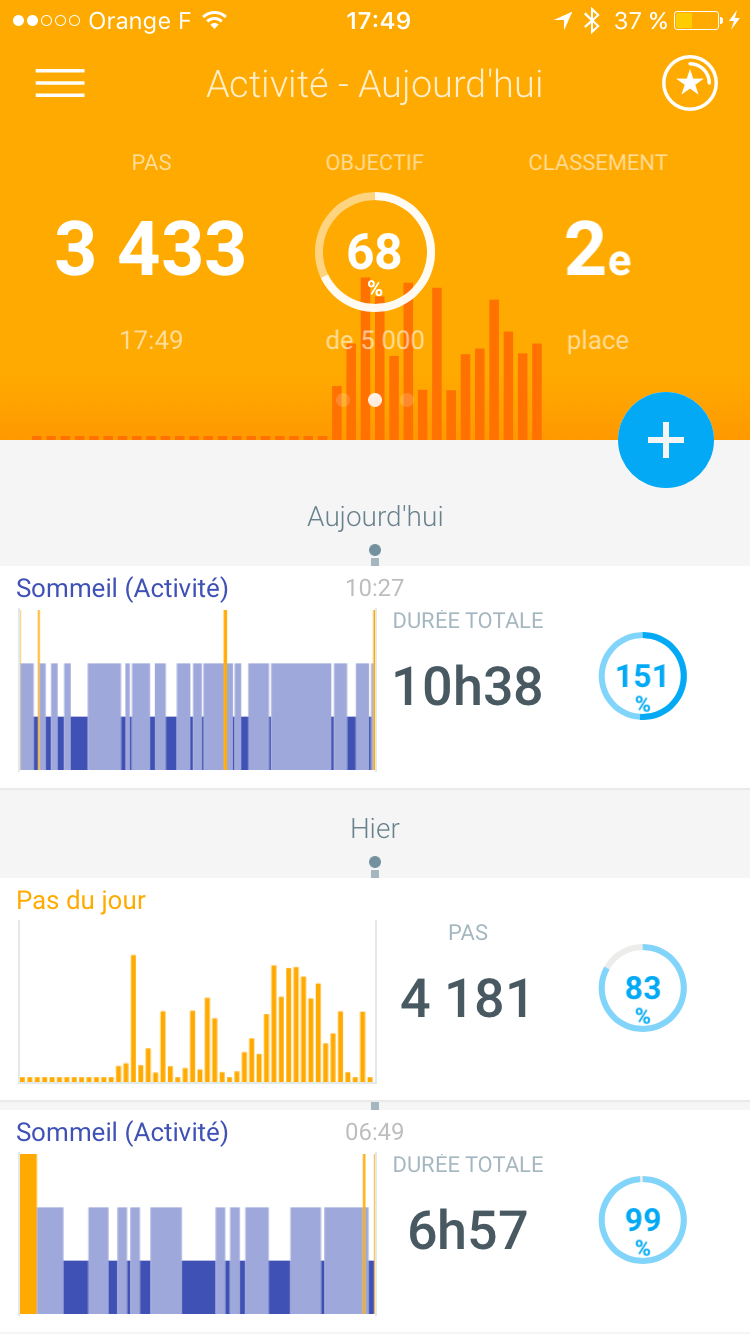Viewport: 750px width, 1334px height.
Task: Open the star badge icon
Action: click(x=690, y=84)
